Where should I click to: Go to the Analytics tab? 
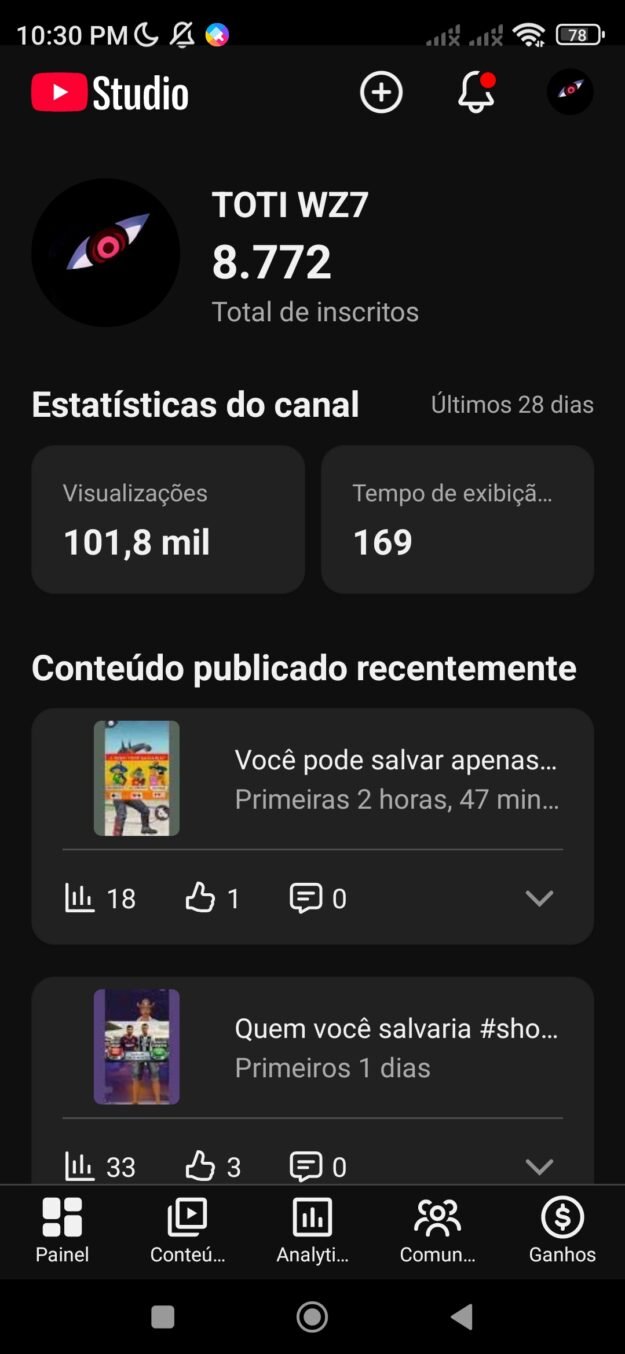pyautogui.click(x=312, y=1231)
